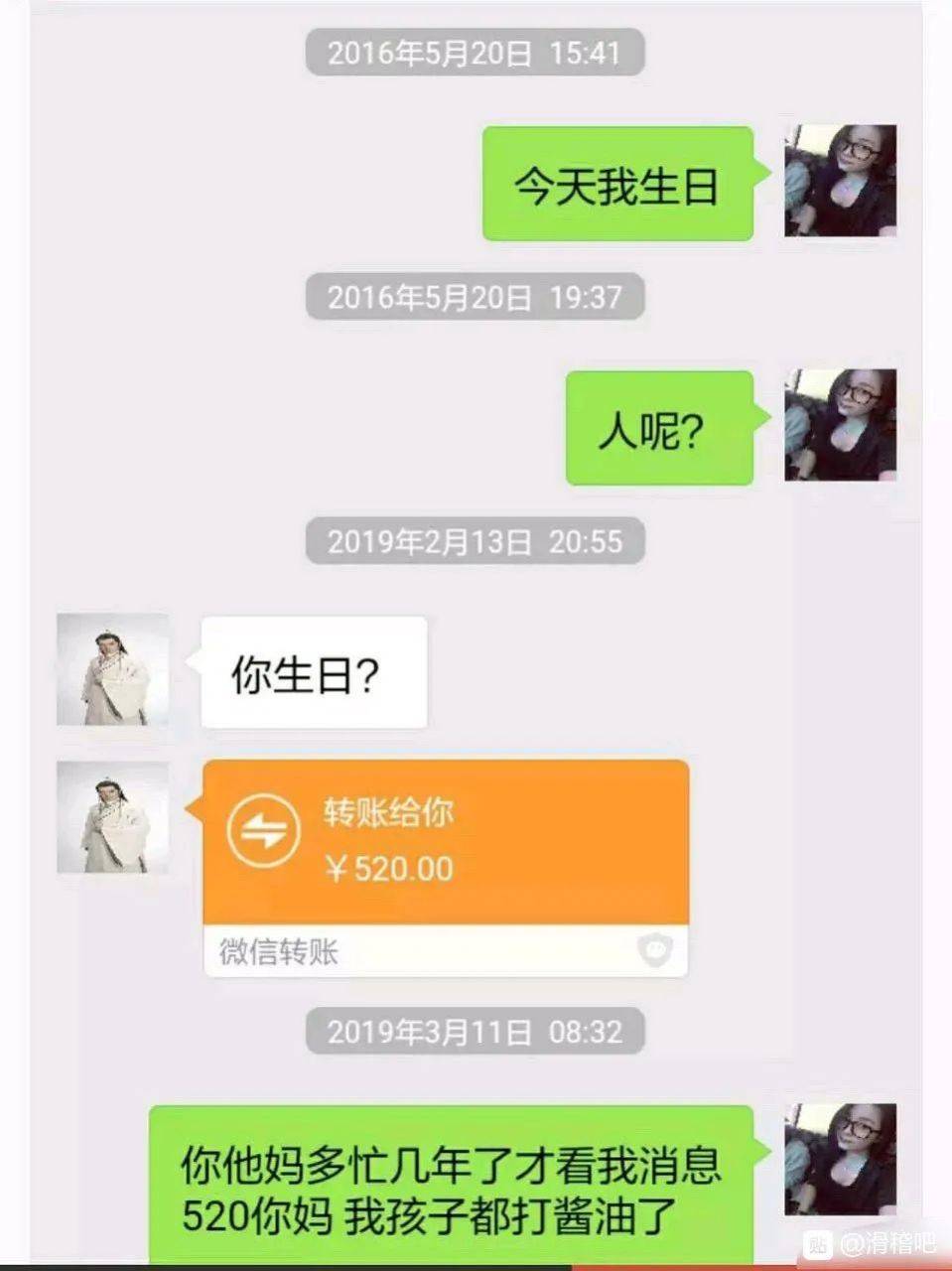Screen dimensions: 952x1271
Task: Click the 2016年5月20日 19:37 timestamp
Action: pyautogui.click(x=476, y=295)
